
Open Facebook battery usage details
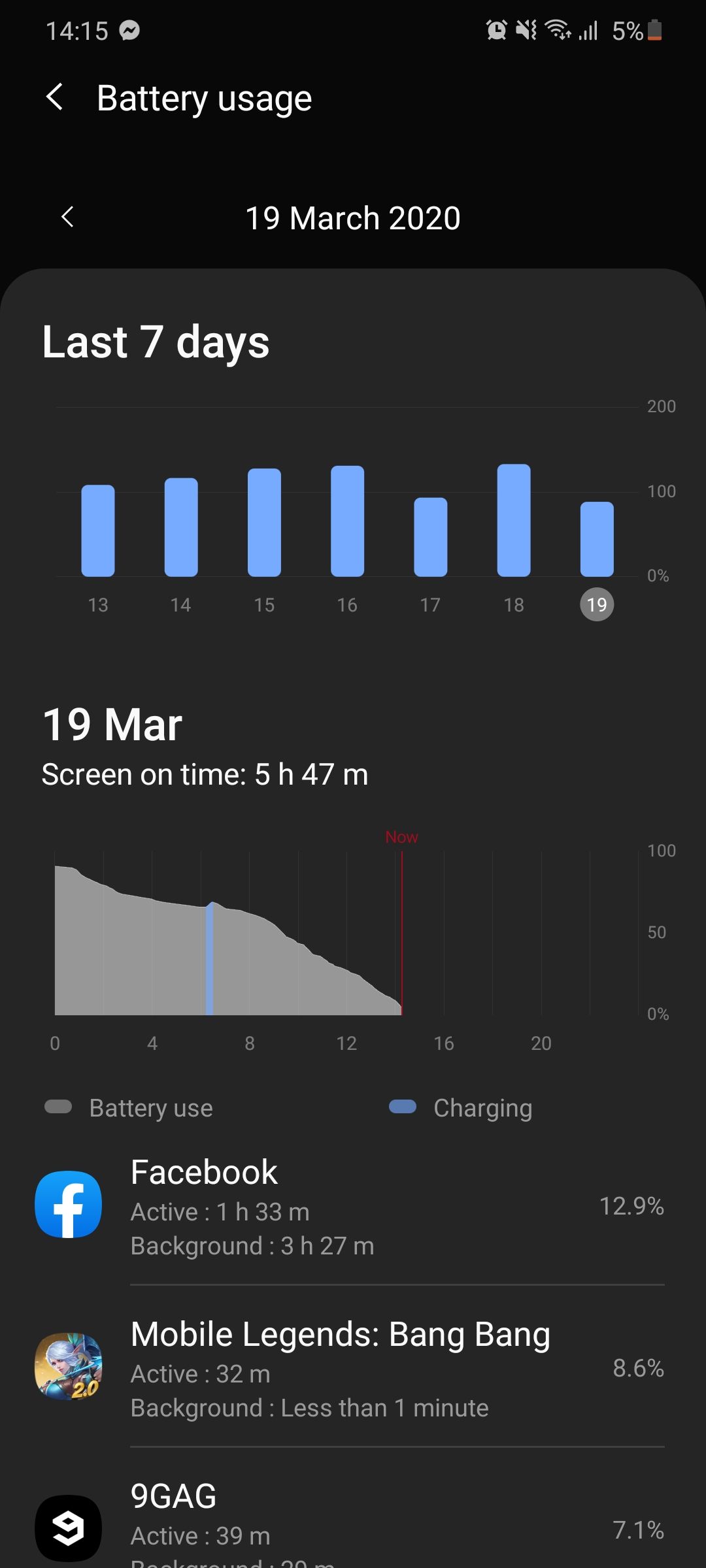(353, 1207)
